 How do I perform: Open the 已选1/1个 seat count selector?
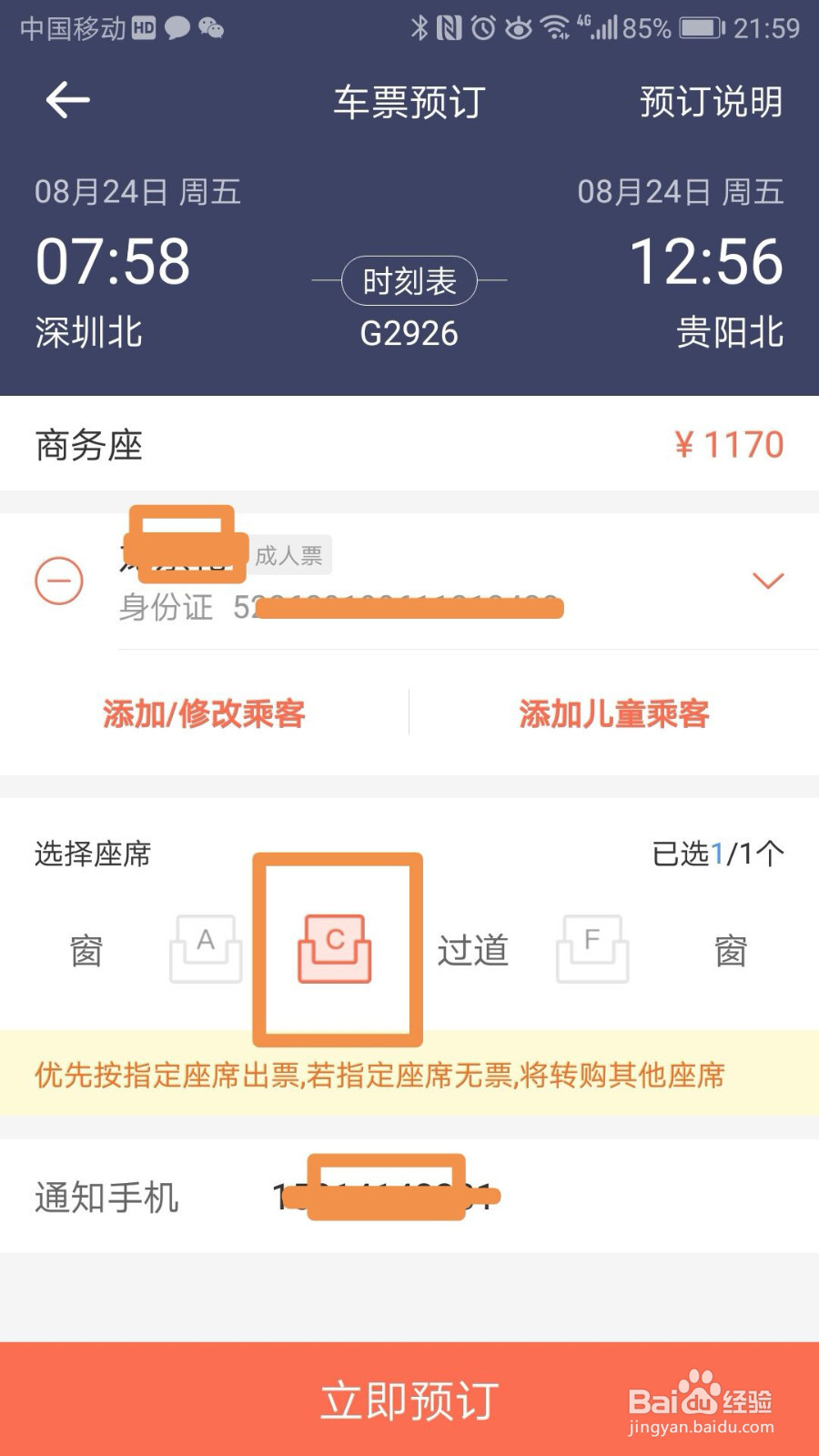click(x=719, y=854)
